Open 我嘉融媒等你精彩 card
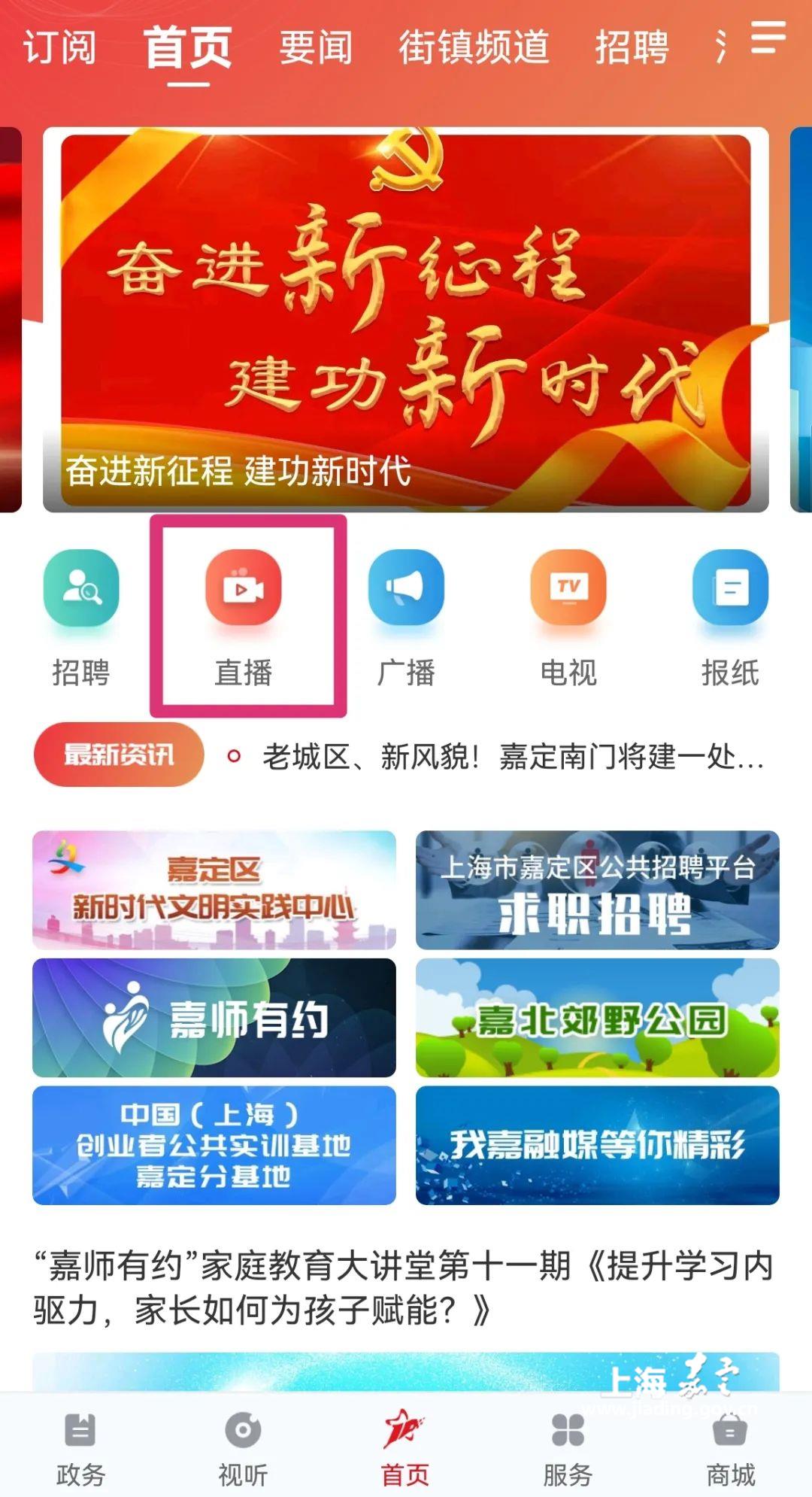 [598, 1145]
